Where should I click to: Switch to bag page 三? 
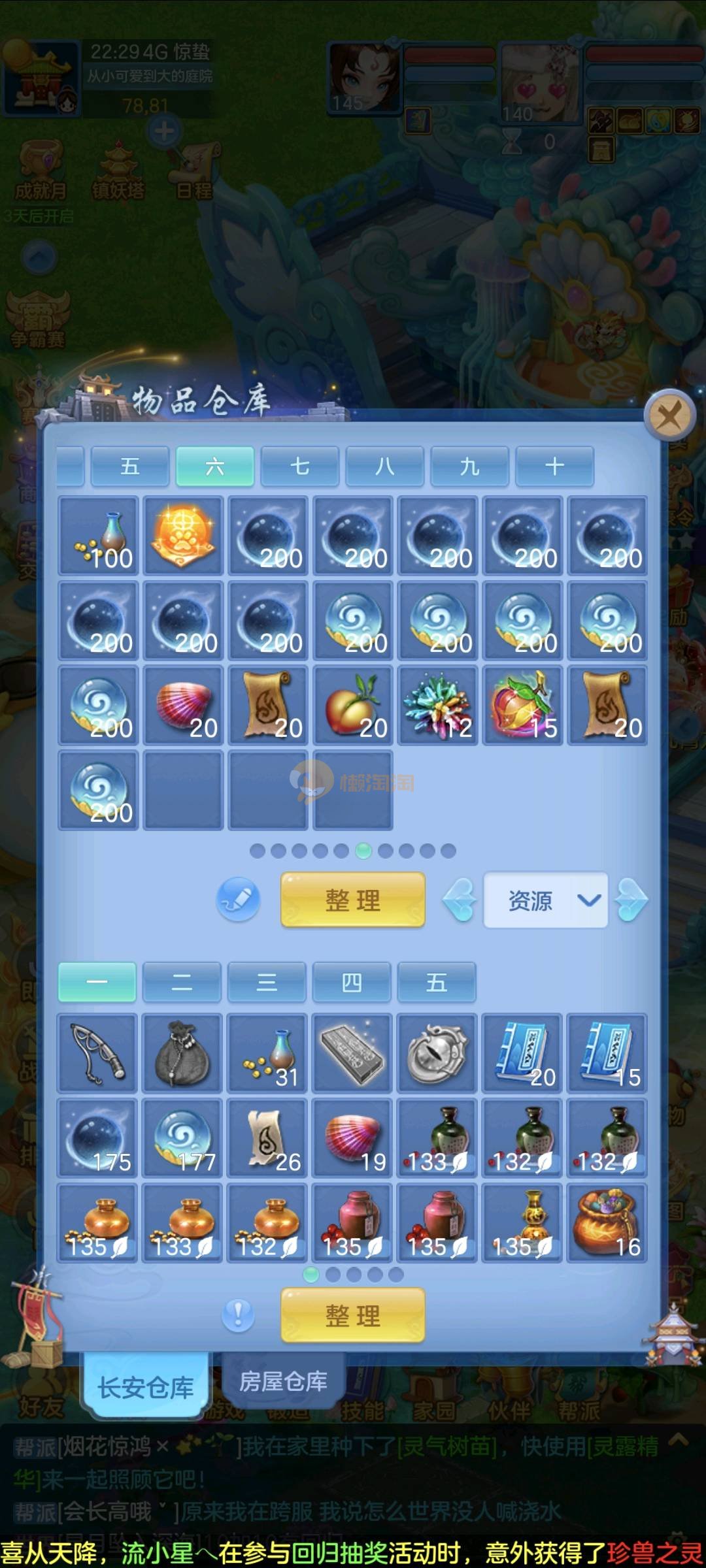(x=267, y=982)
